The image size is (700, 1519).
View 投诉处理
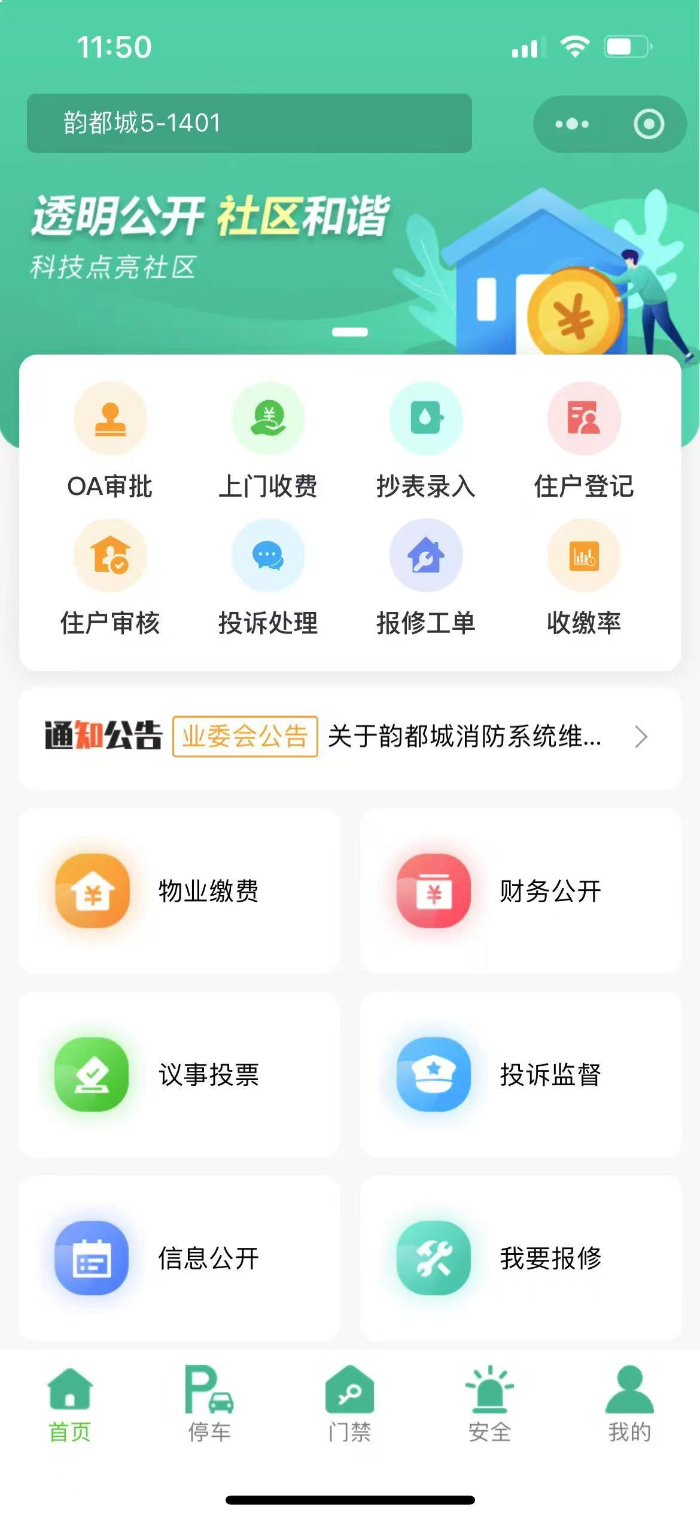268,578
